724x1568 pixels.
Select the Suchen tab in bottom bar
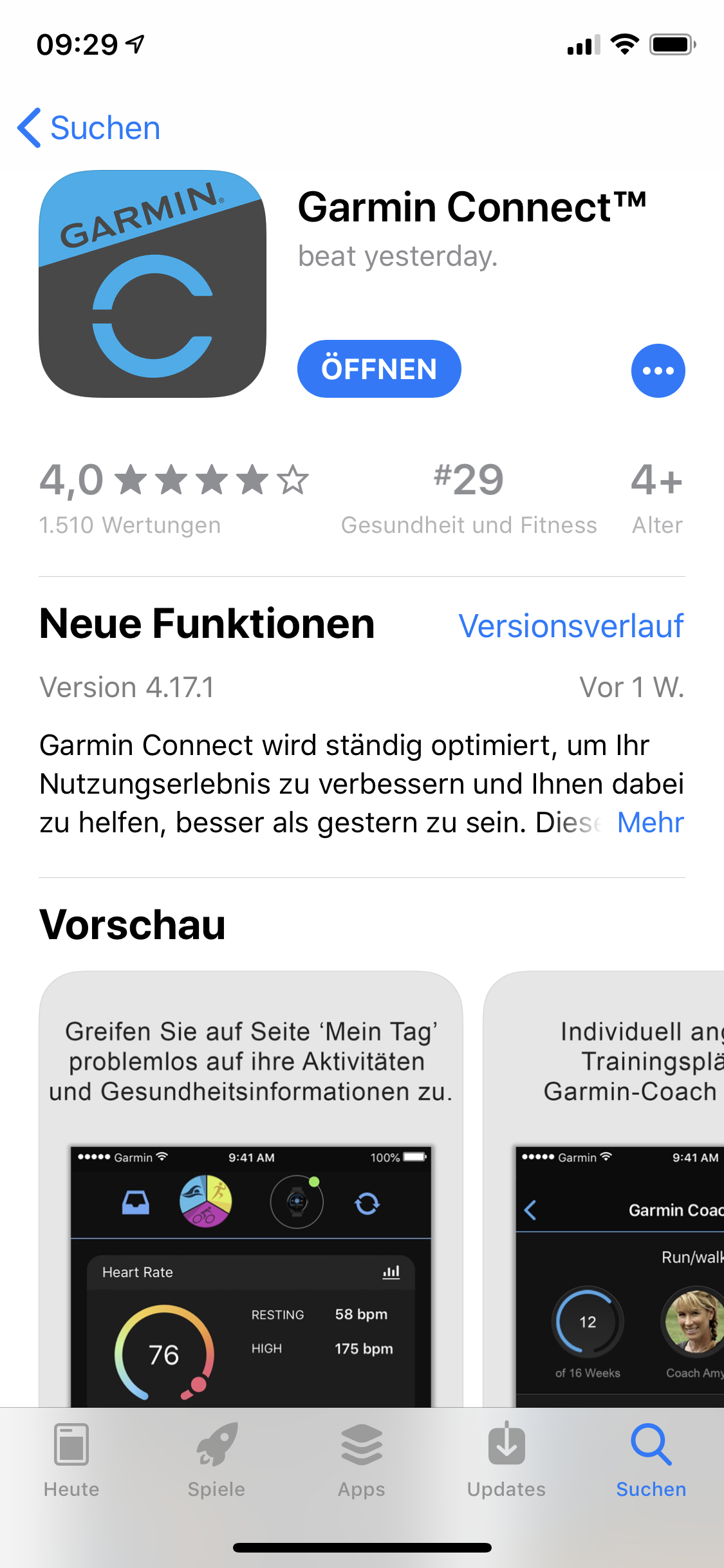pos(651,1461)
